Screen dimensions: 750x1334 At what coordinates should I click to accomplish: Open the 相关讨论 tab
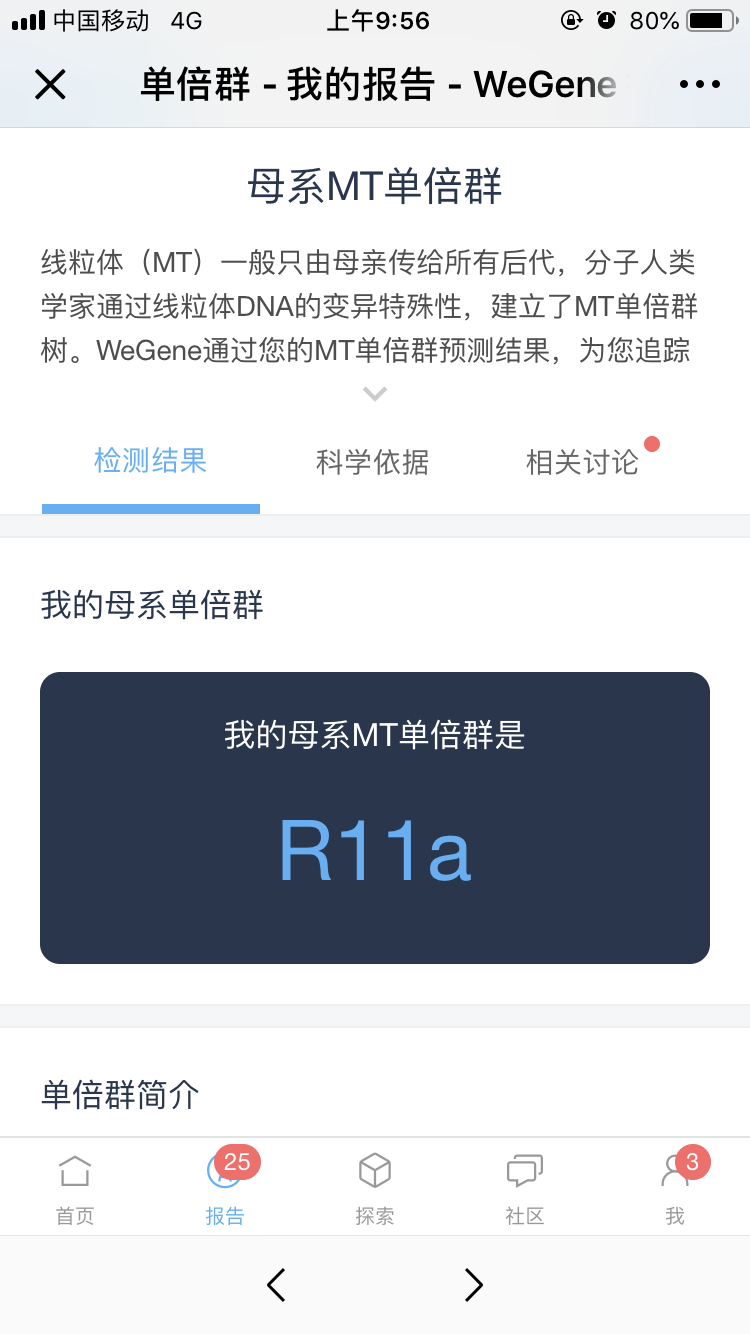pos(582,462)
